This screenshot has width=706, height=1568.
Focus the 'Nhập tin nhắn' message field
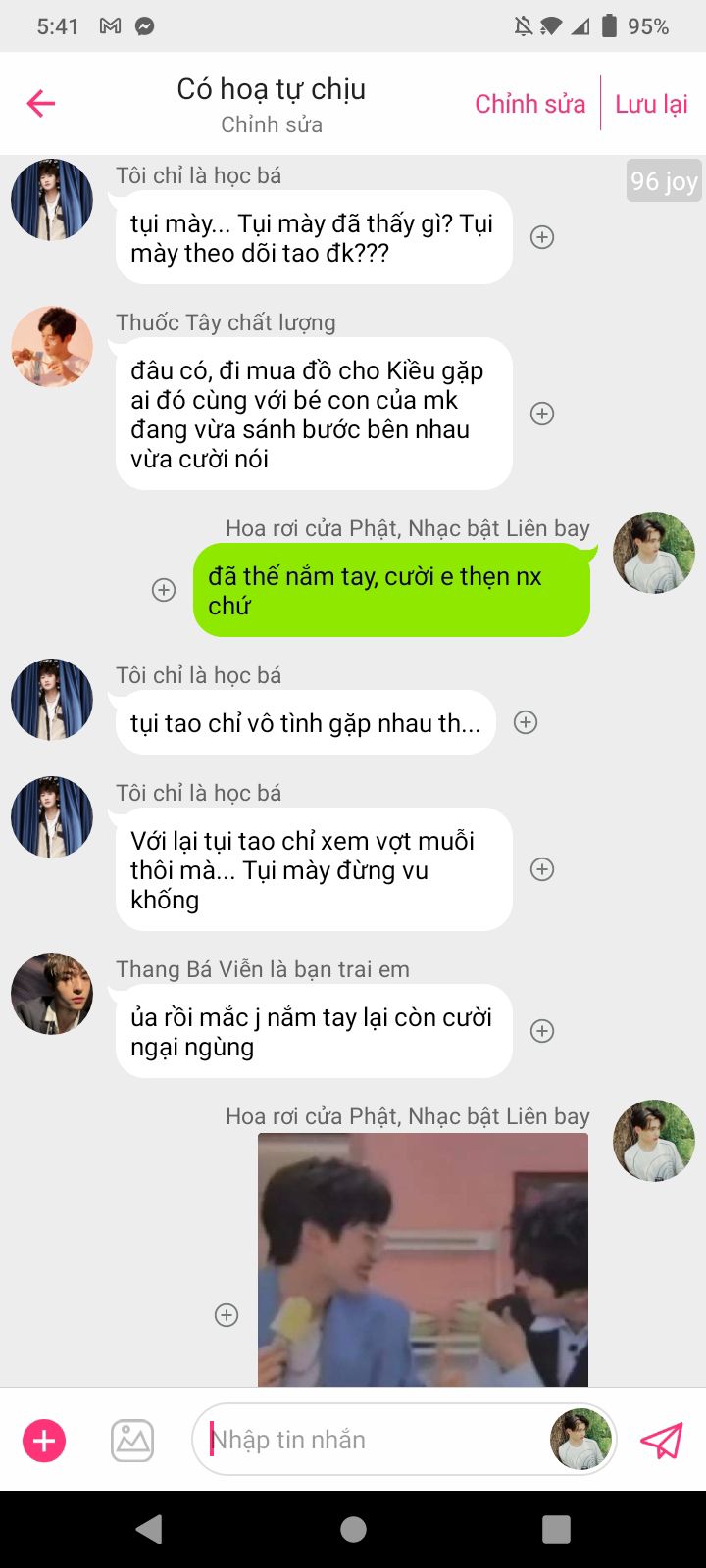click(373, 1440)
